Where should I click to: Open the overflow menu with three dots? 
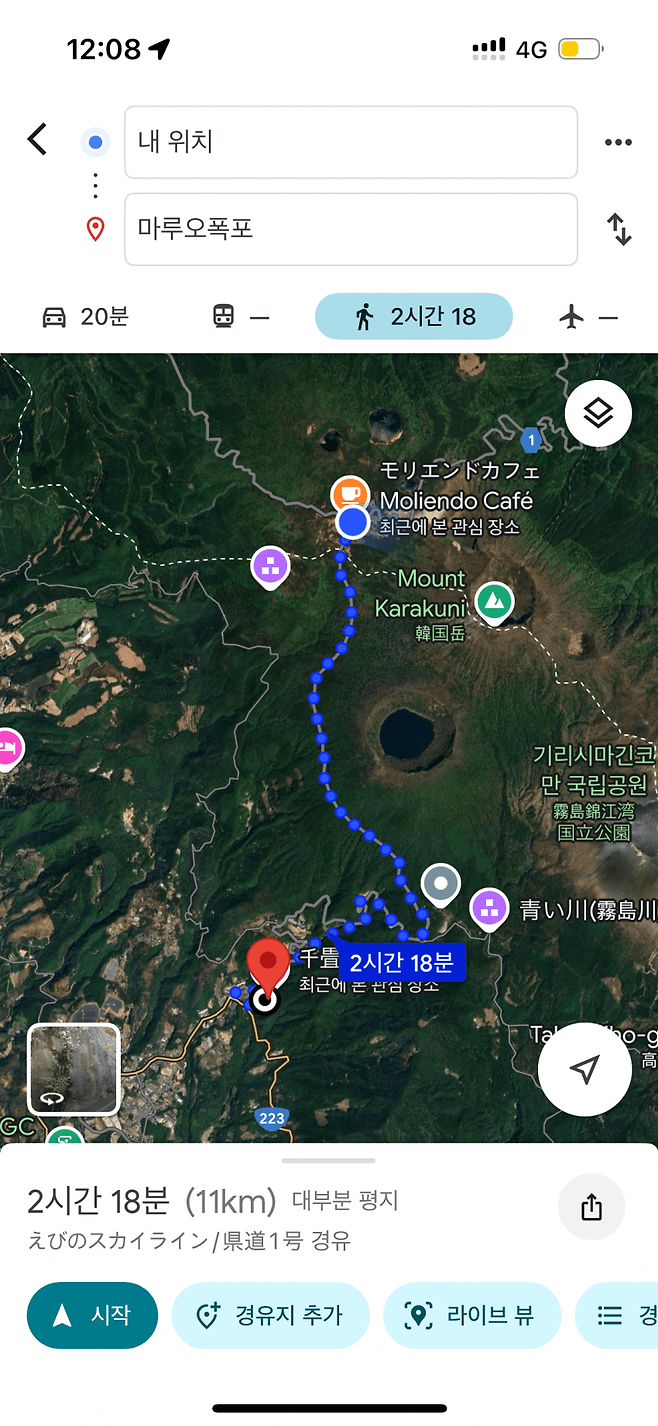618,142
